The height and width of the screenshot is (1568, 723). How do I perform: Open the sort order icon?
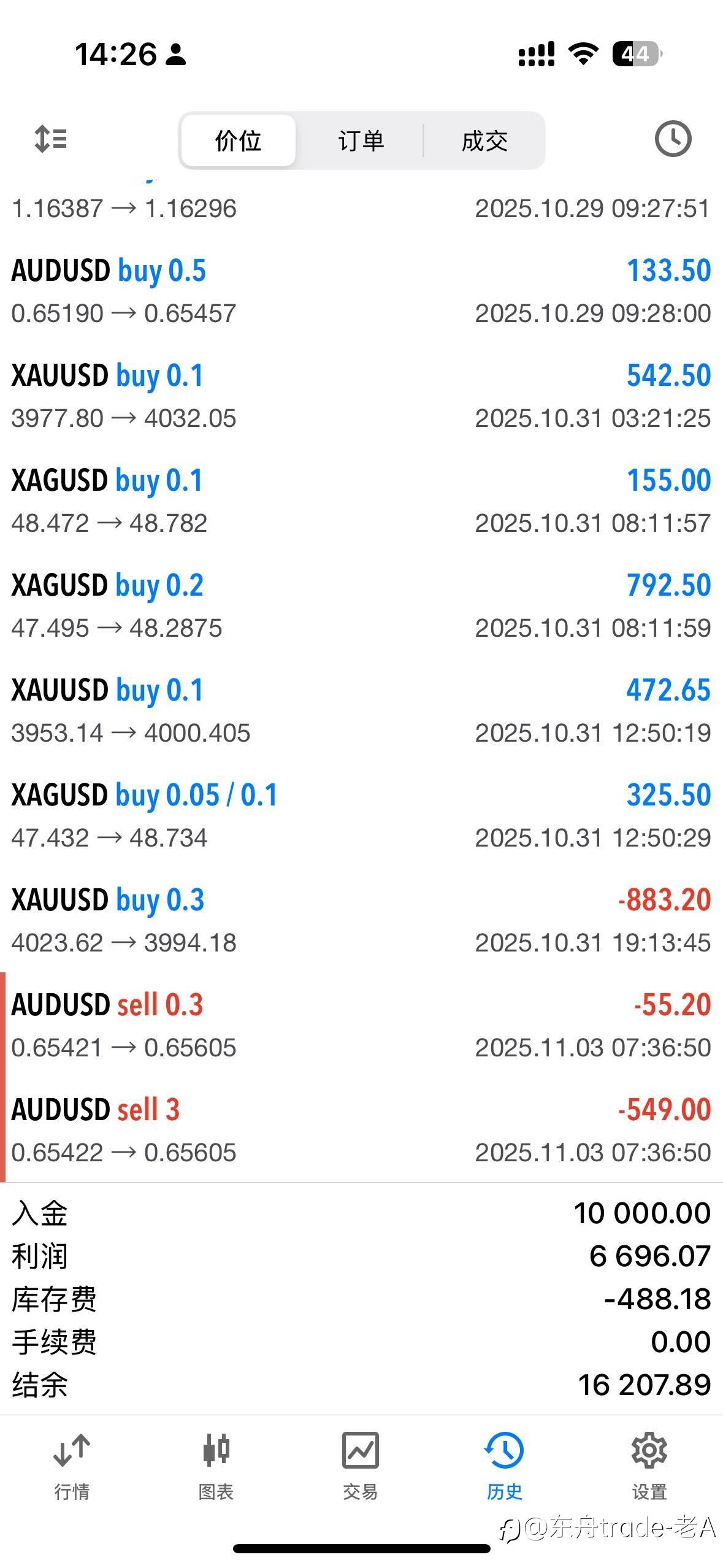(51, 139)
